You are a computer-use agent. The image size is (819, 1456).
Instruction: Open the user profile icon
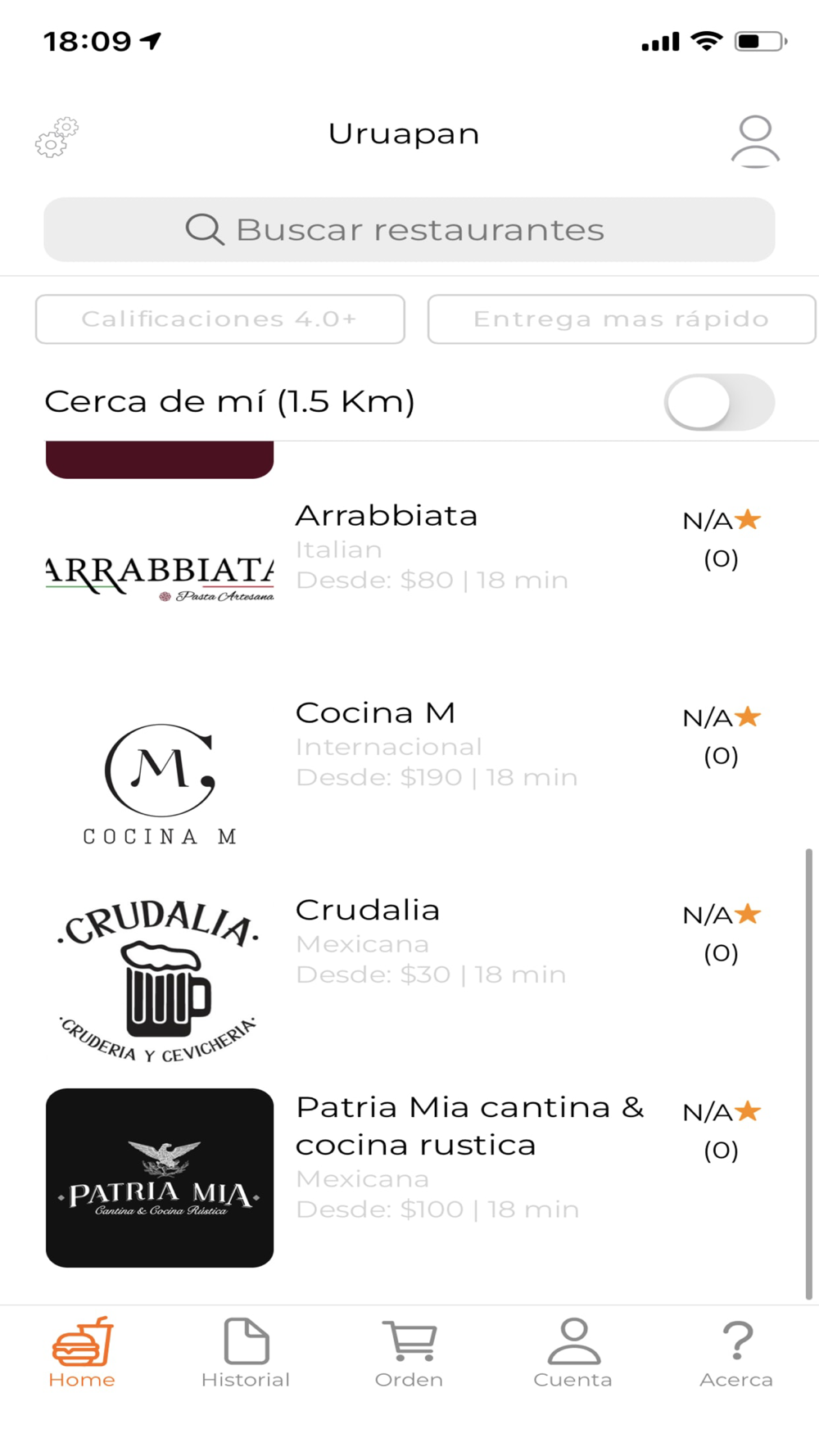coord(754,141)
